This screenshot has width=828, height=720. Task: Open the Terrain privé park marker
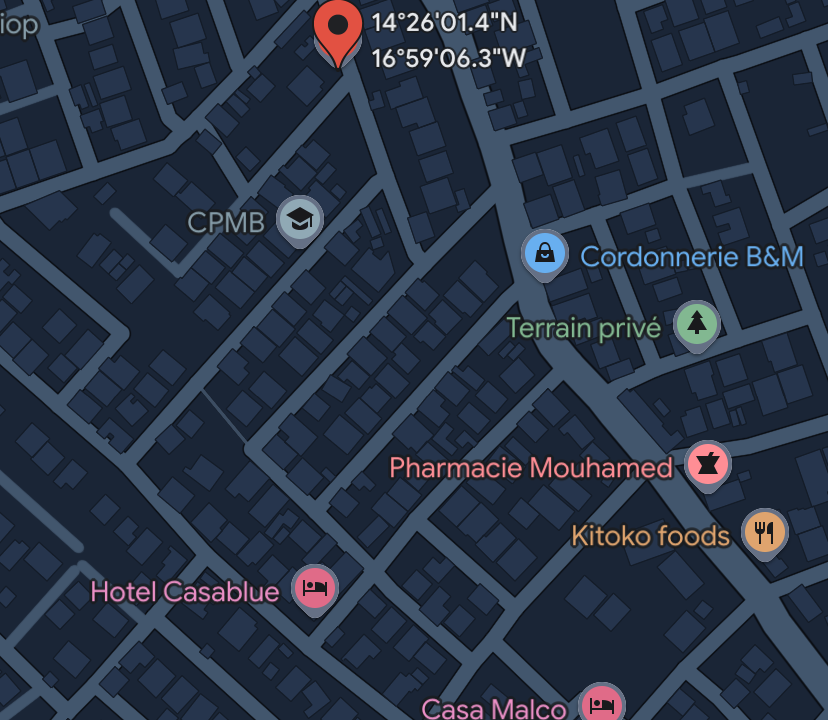696,324
